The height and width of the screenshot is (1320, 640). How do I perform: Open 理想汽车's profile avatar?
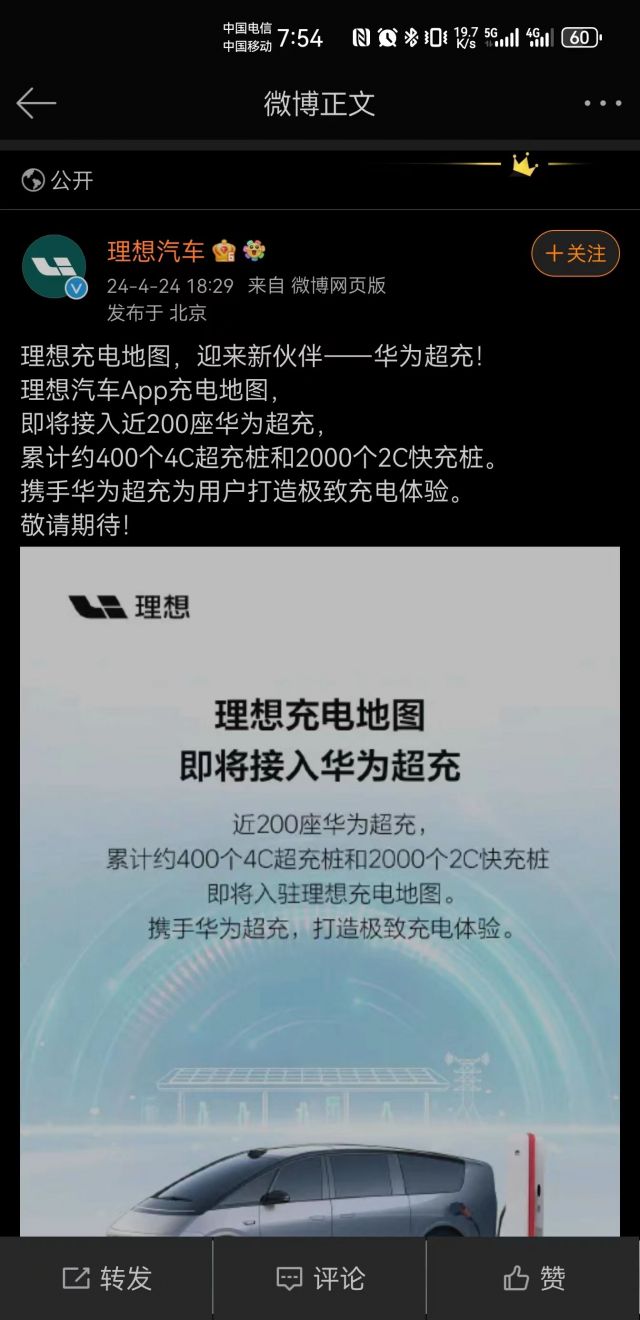point(54,267)
